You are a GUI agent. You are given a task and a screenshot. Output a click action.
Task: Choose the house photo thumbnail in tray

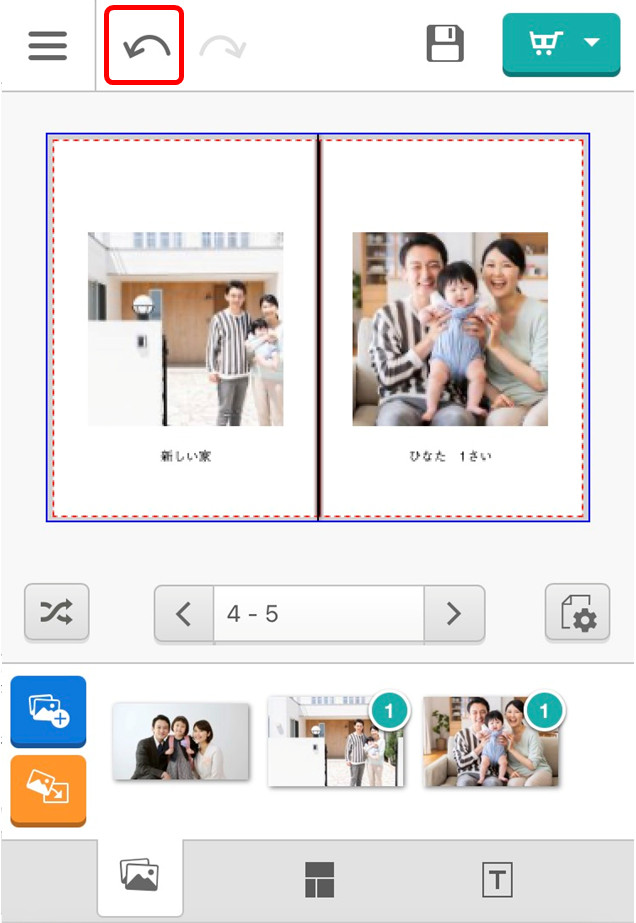[335, 741]
